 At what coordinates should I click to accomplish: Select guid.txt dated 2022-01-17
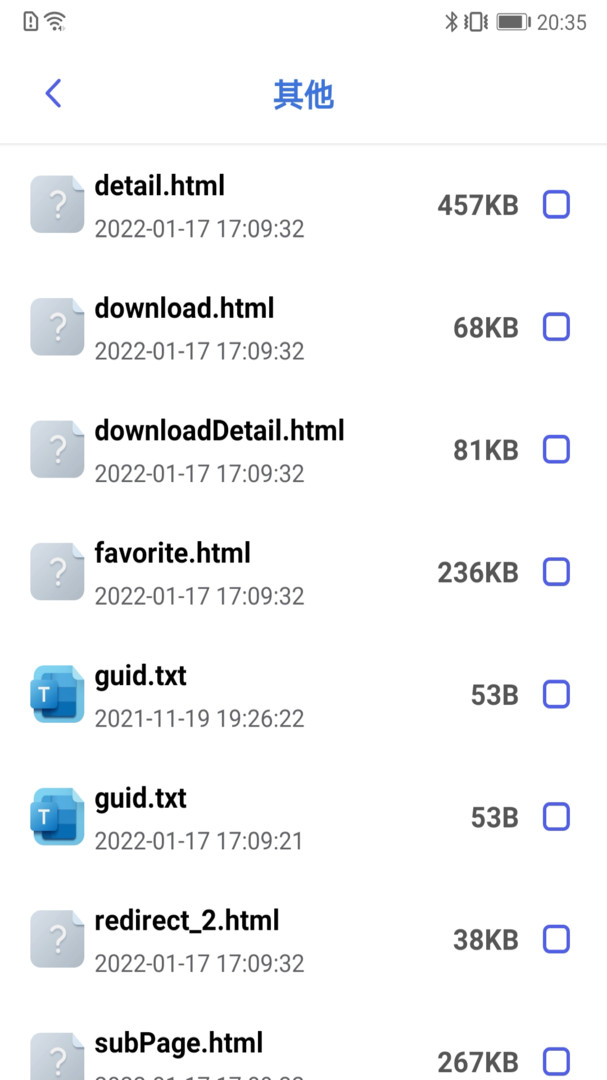556,817
